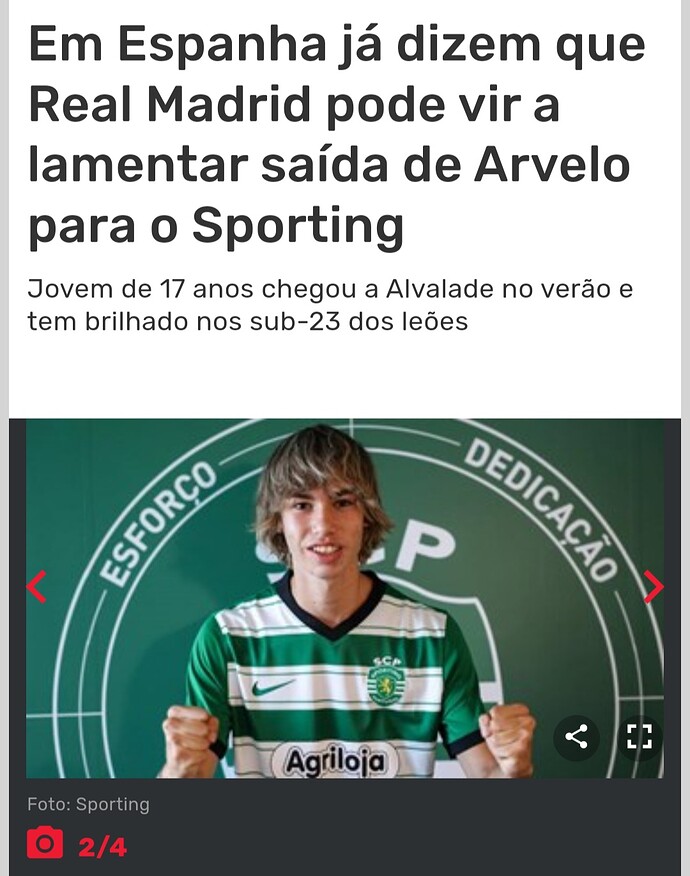Go to the previous gallery photo
The height and width of the screenshot is (876, 690).
click(x=36, y=587)
